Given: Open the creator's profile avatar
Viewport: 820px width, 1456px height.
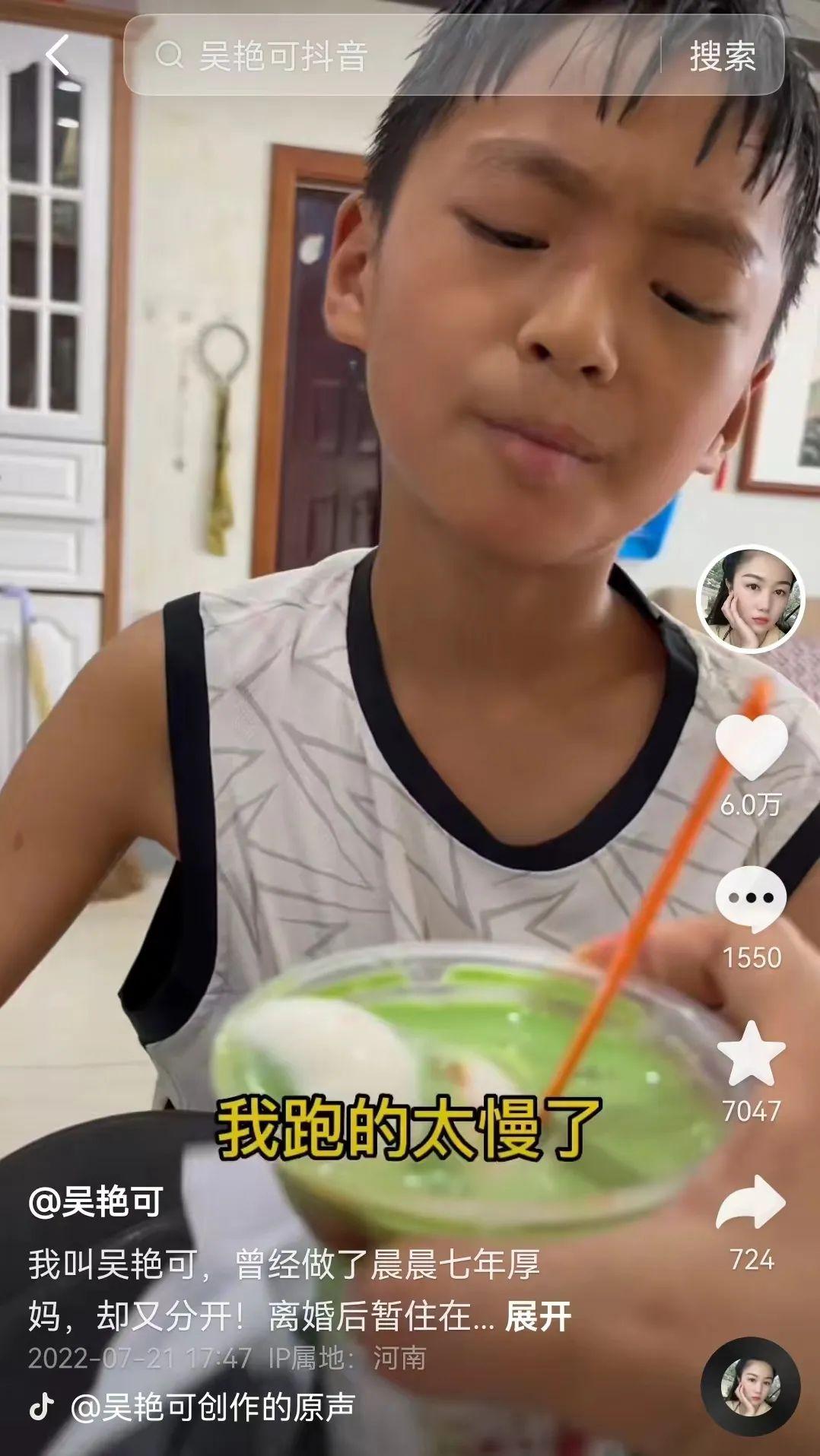Looking at the screenshot, I should [750, 598].
